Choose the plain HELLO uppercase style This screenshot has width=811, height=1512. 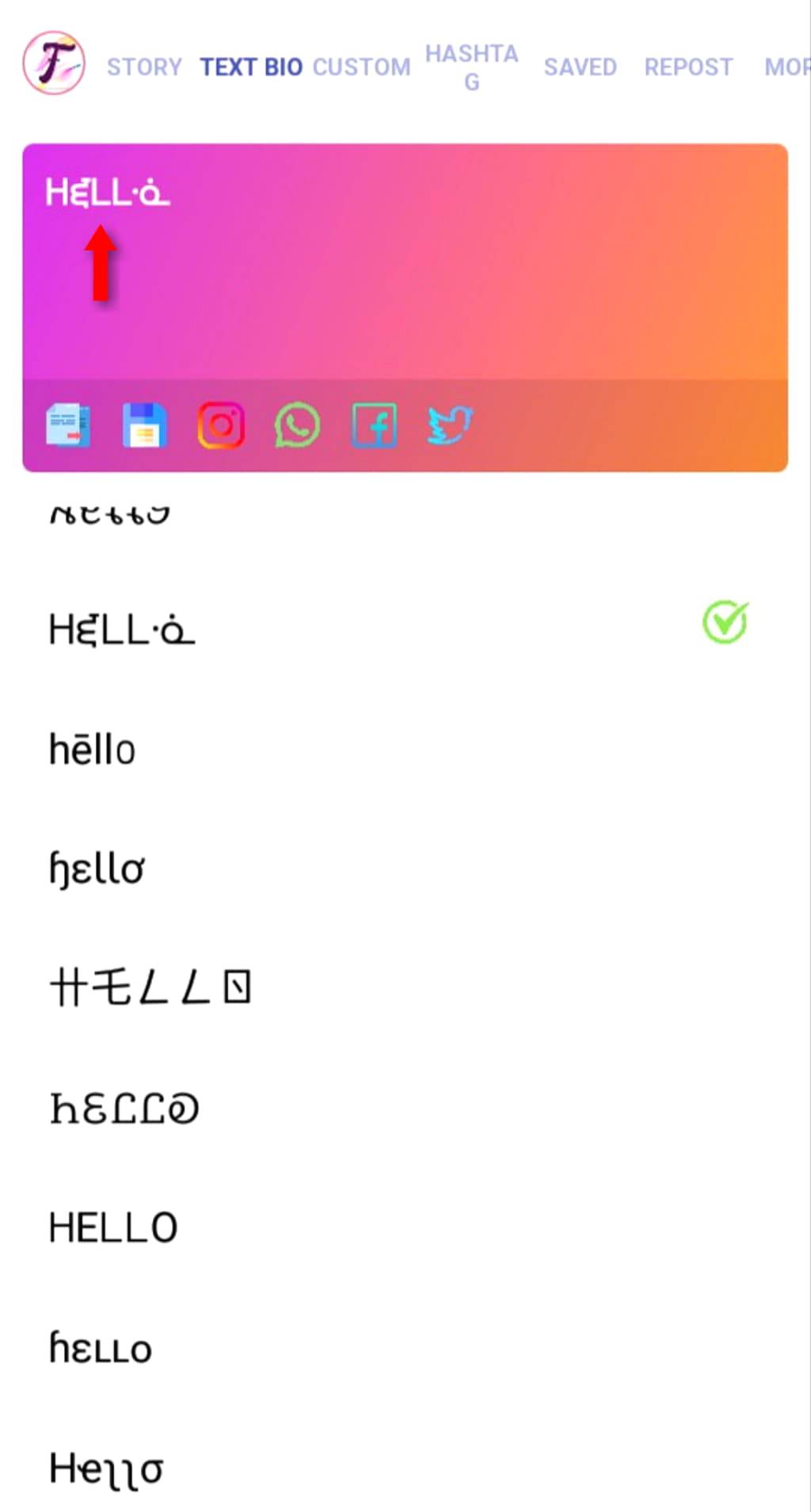(x=113, y=1228)
